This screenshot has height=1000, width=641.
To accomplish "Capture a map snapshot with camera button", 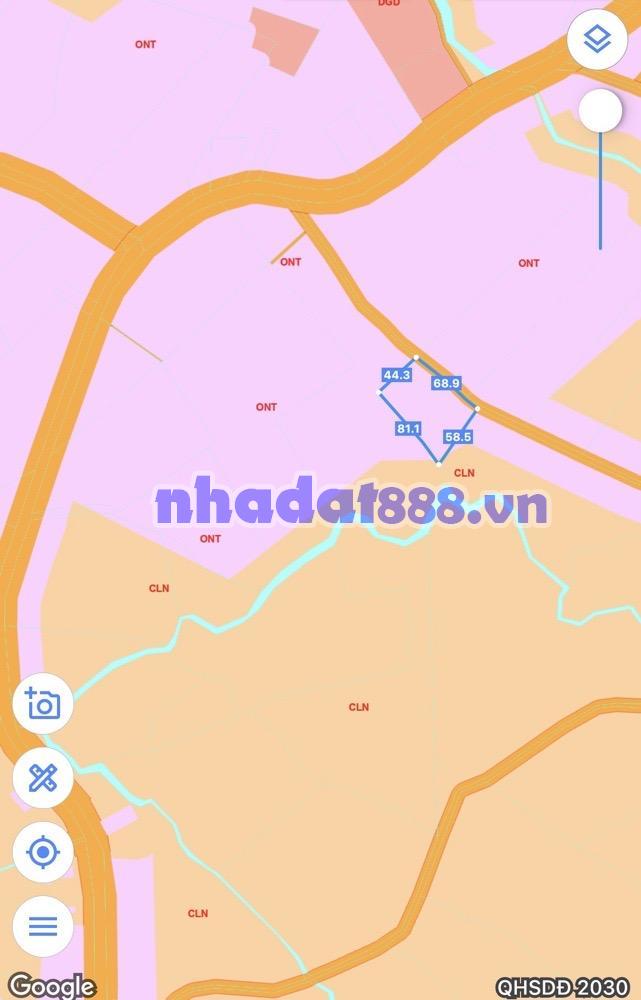I will [43, 704].
